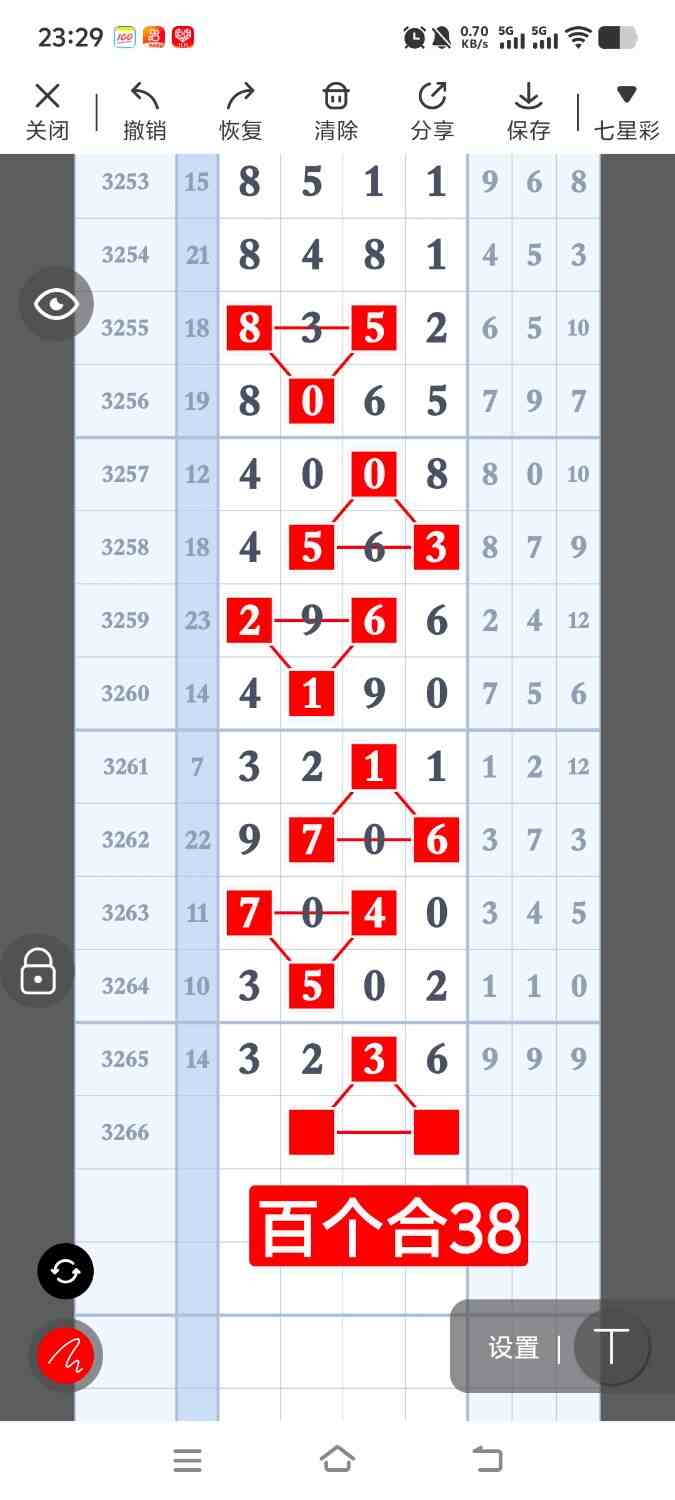Tap the system back button
Viewport: 675px width, 1500px height.
(487, 1460)
